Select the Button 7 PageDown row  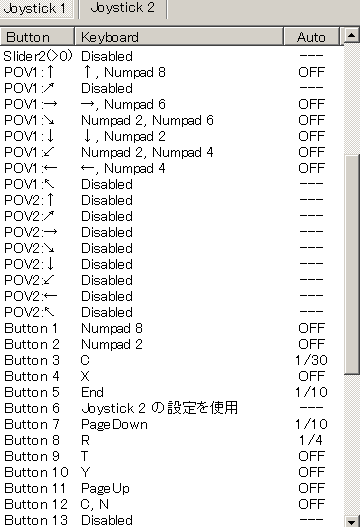click(172, 424)
